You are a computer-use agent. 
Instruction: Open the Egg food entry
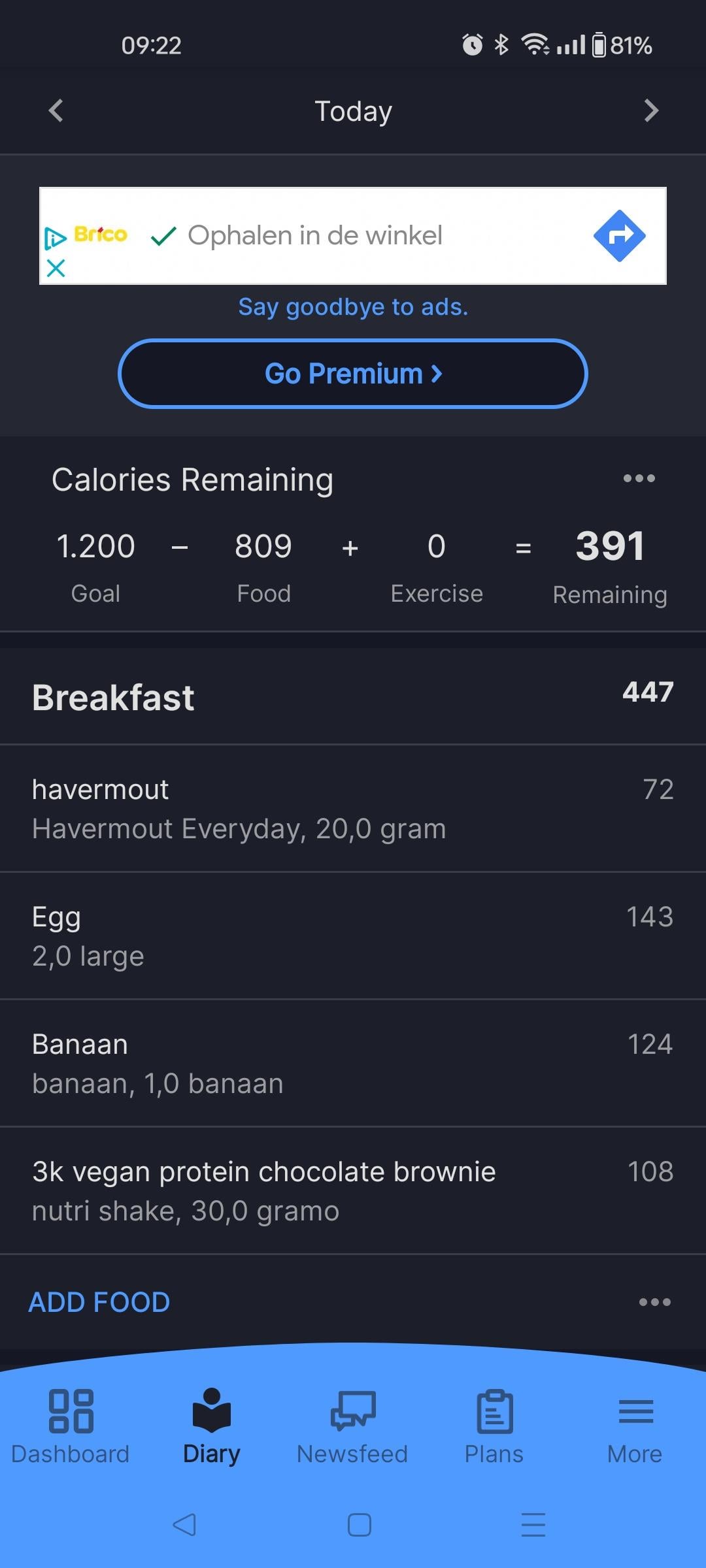point(353,936)
